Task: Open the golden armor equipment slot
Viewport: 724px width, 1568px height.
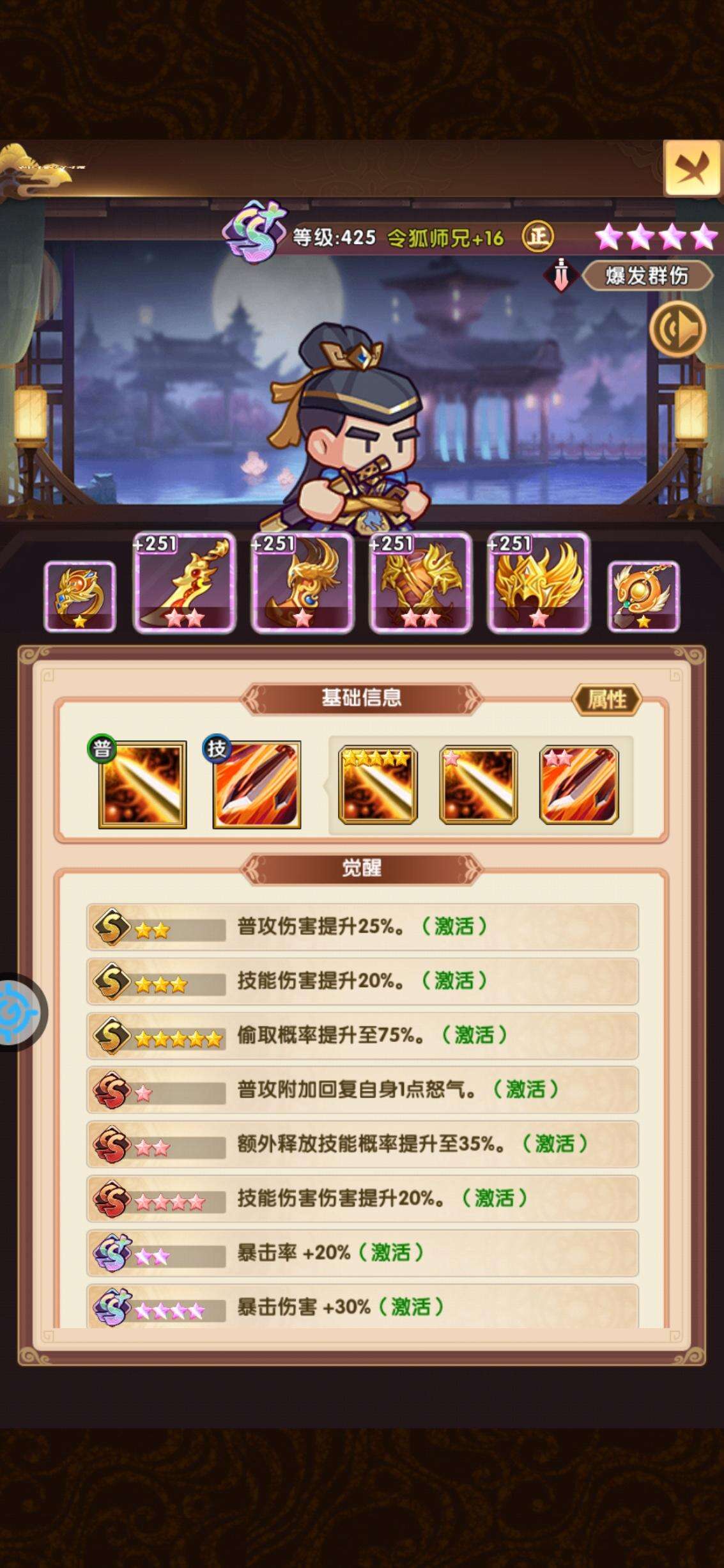Action: point(420,582)
